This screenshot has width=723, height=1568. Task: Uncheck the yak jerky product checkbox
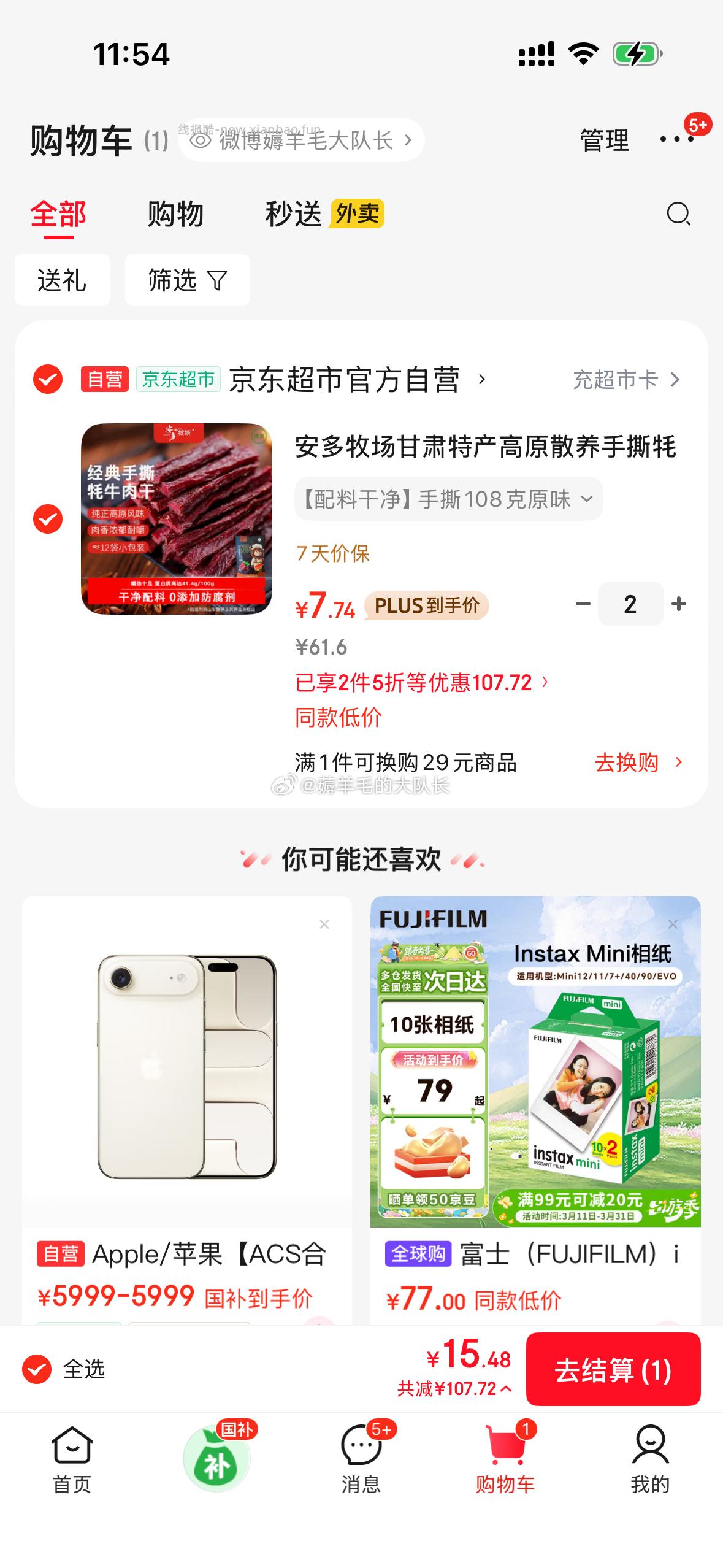click(47, 518)
